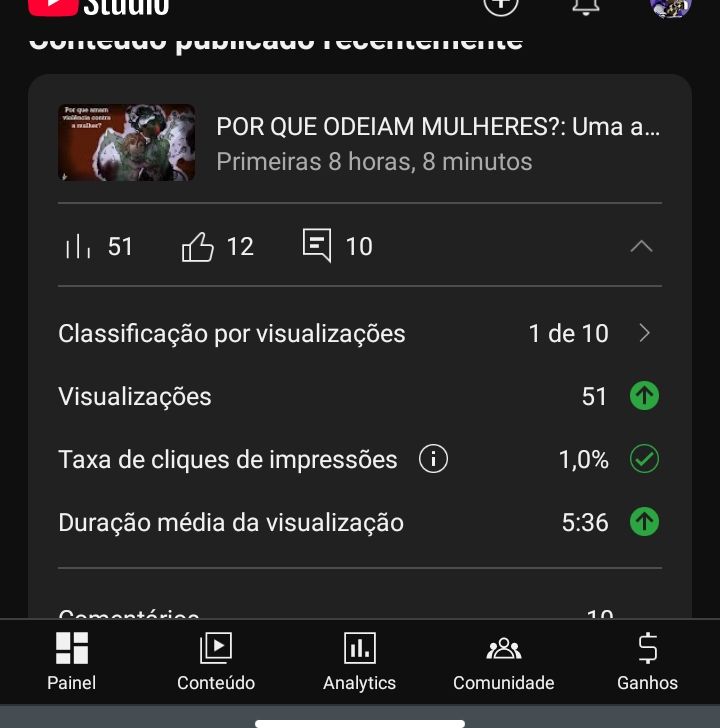The width and height of the screenshot is (720, 728).
Task: Open the Painel tab in bottom navigation
Action: (72, 662)
